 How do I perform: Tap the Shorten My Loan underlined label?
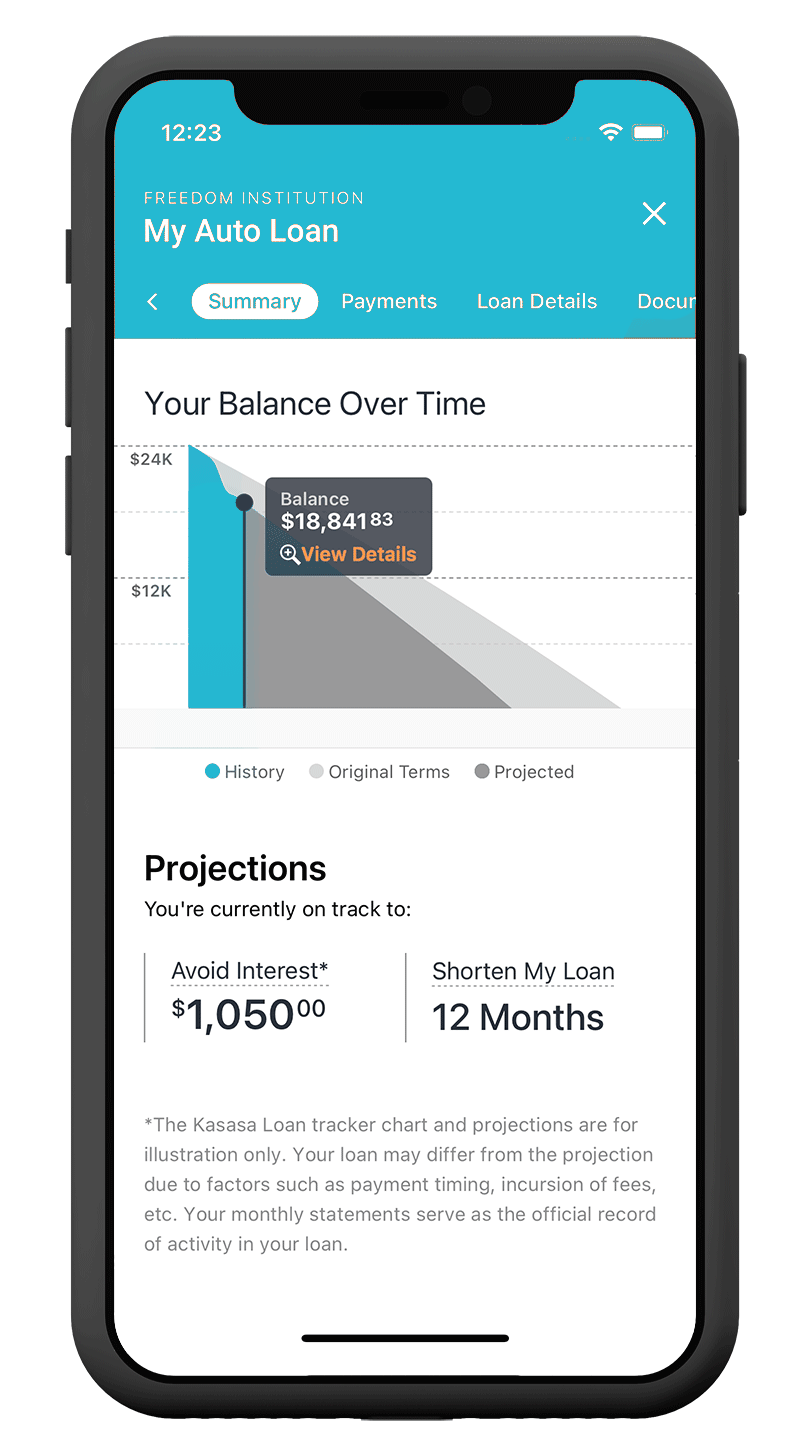523,972
